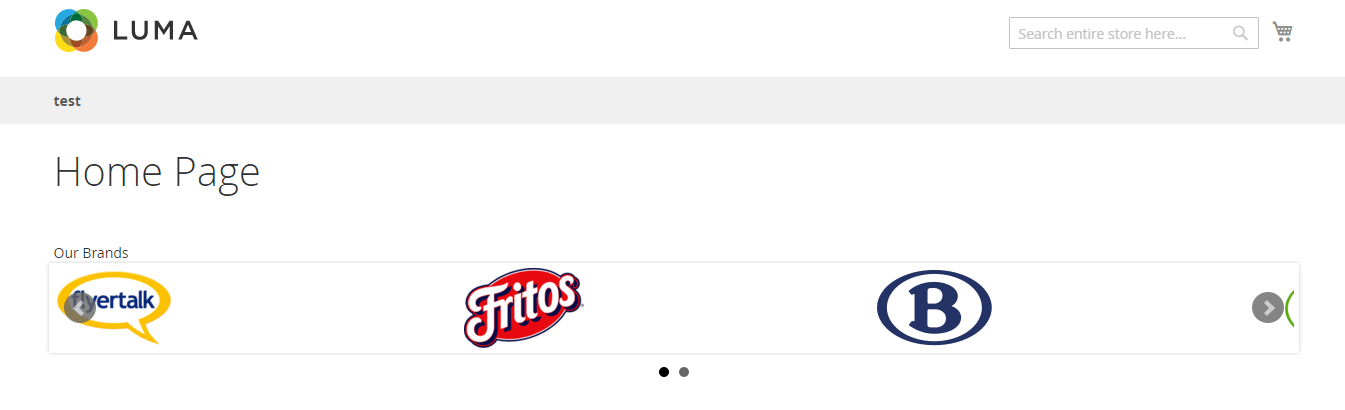1345x410 pixels.
Task: Open the shopping cart
Action: [x=1282, y=32]
